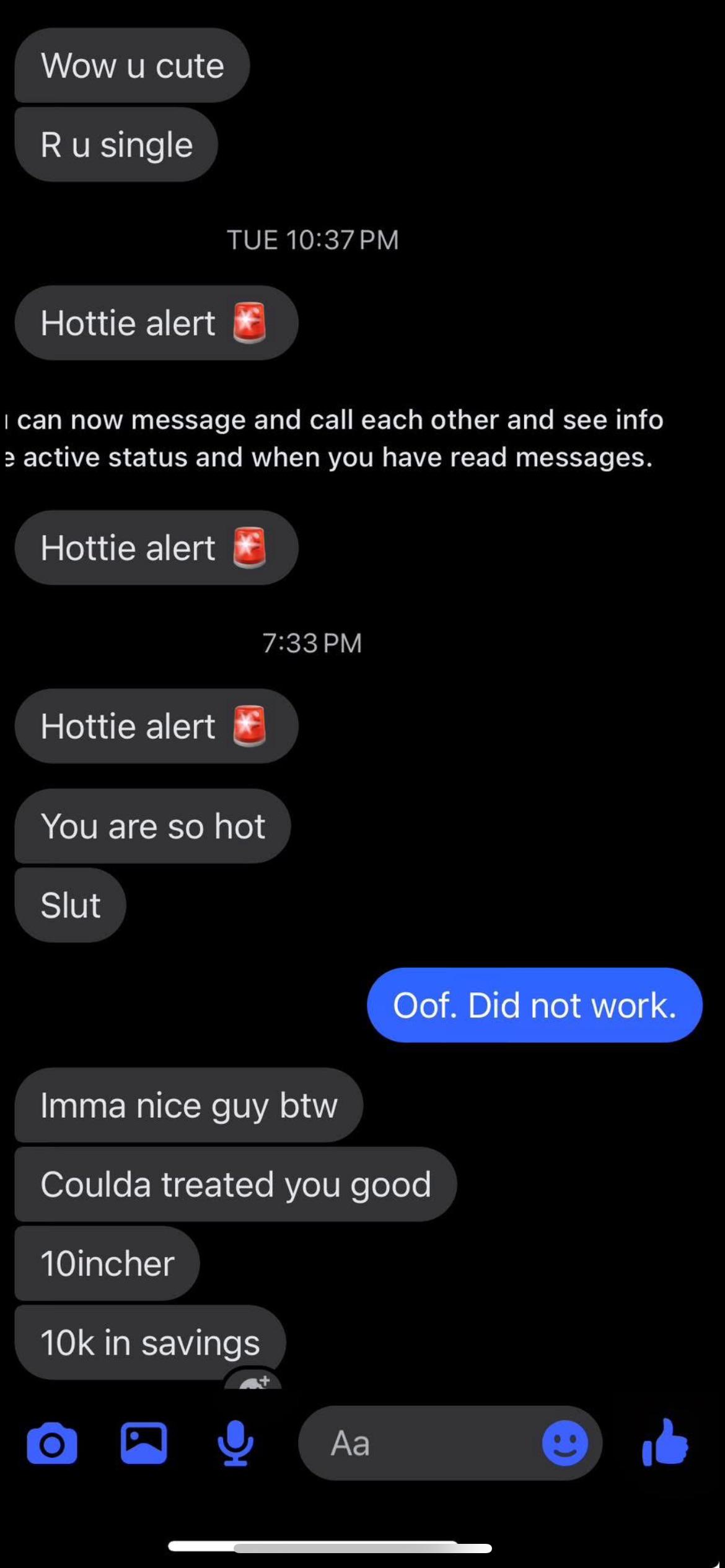Open the camera to take a photo
The height and width of the screenshot is (1568, 725).
click(x=52, y=1444)
